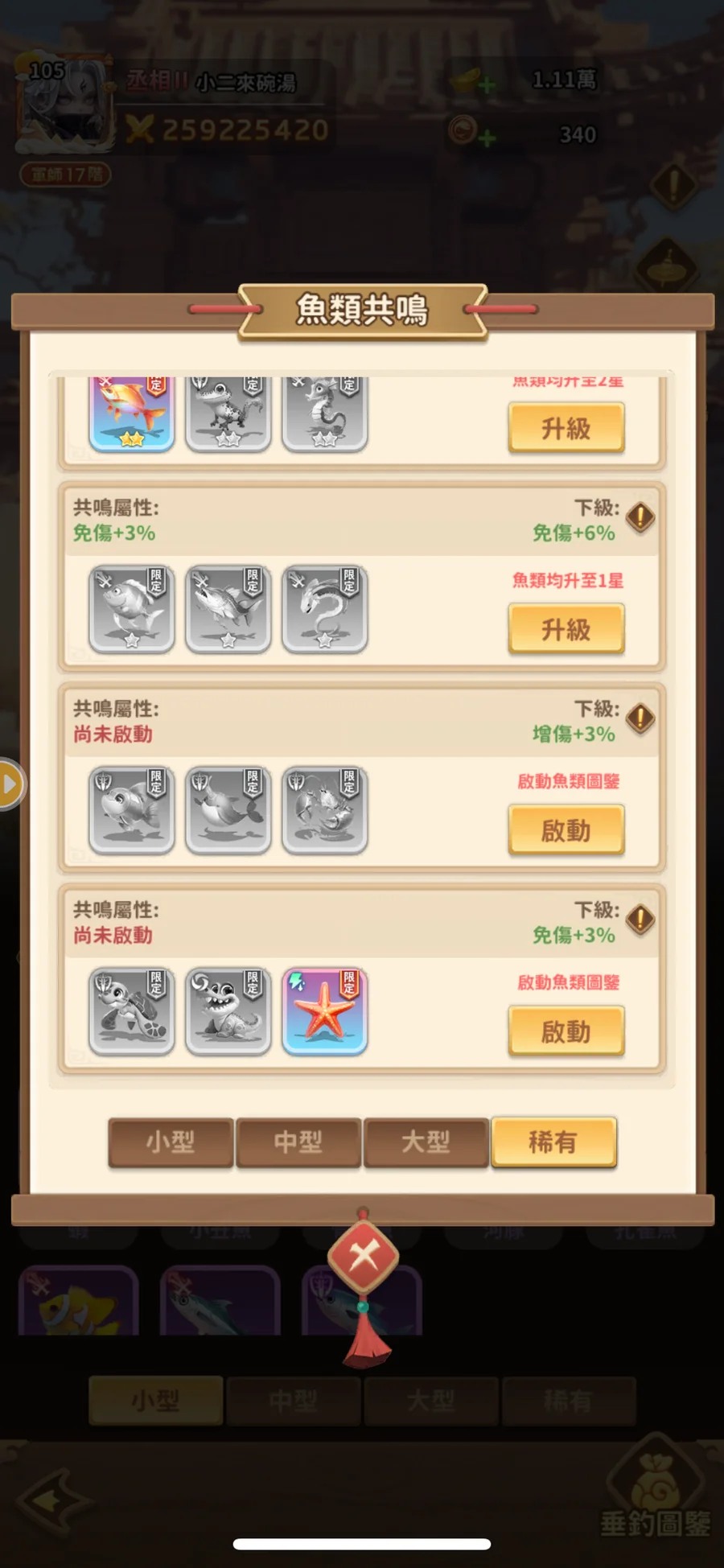The width and height of the screenshot is (724, 1568).
Task: Open the info icon beside 免傷+6%
Action: [x=640, y=517]
